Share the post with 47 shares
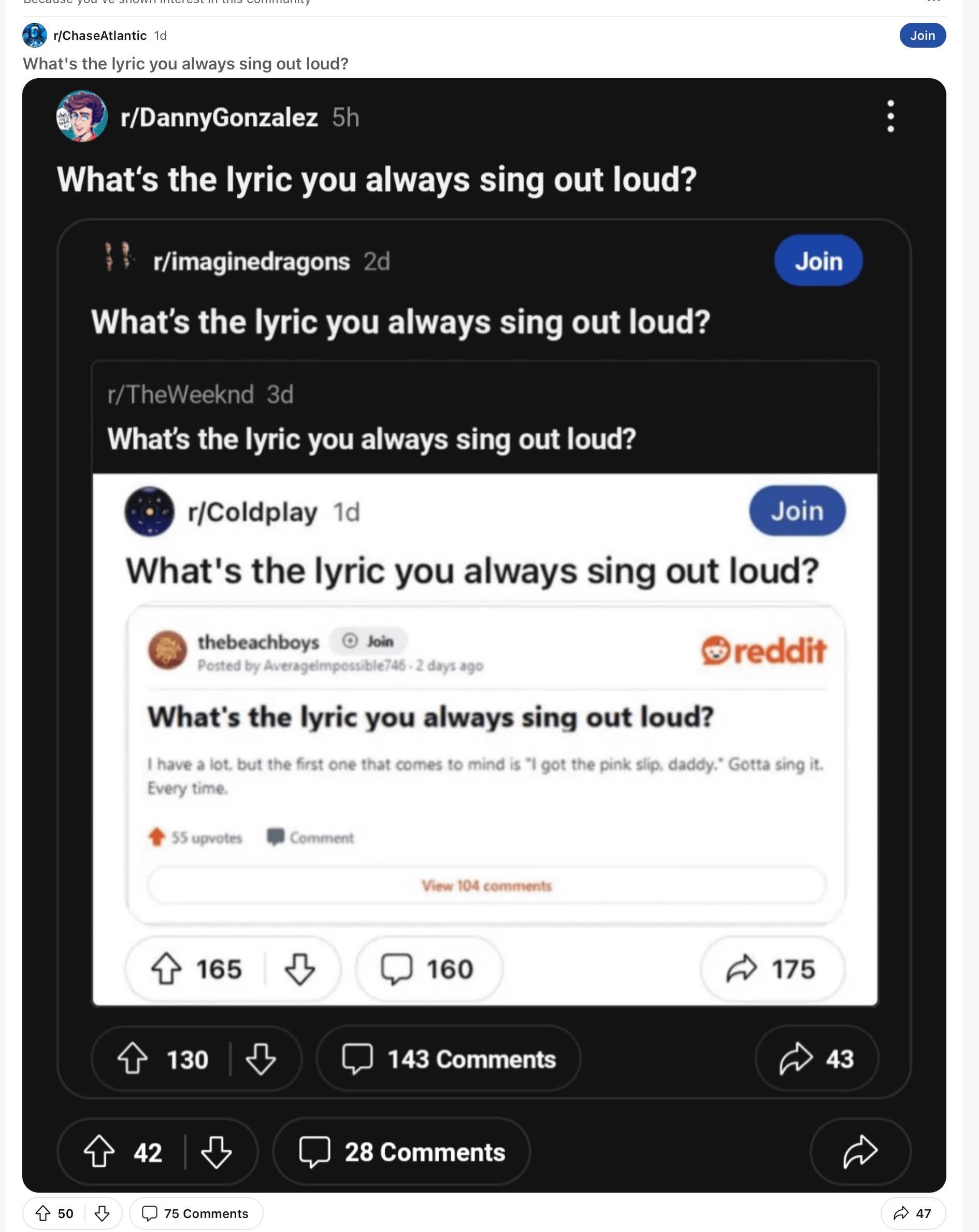979x1232 pixels. click(x=912, y=1213)
